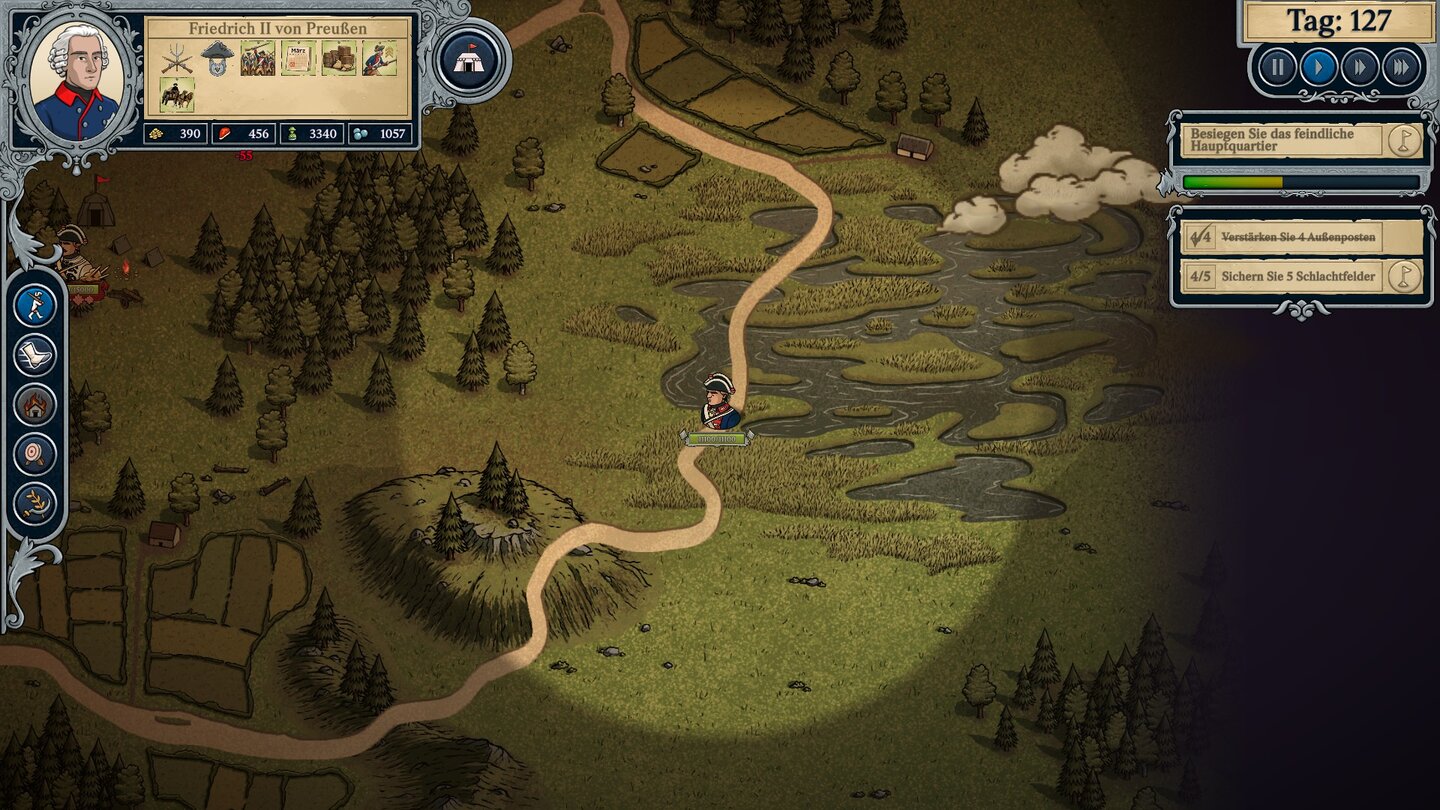This screenshot has height=810, width=1440.
Task: Locate enemy headquarters objective via flag
Action: pyautogui.click(x=1404, y=141)
